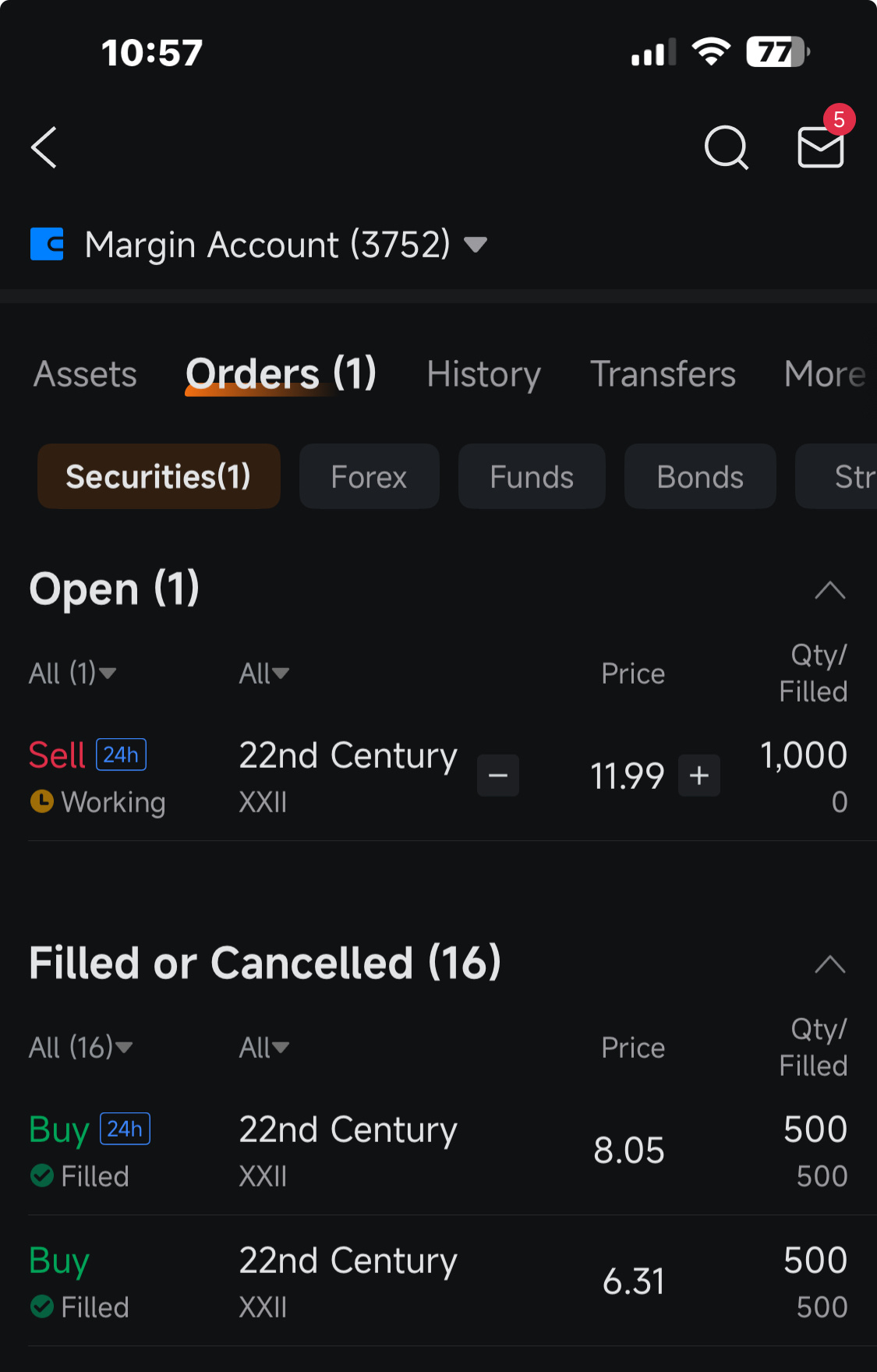Open search from the top bar

[x=726, y=148]
